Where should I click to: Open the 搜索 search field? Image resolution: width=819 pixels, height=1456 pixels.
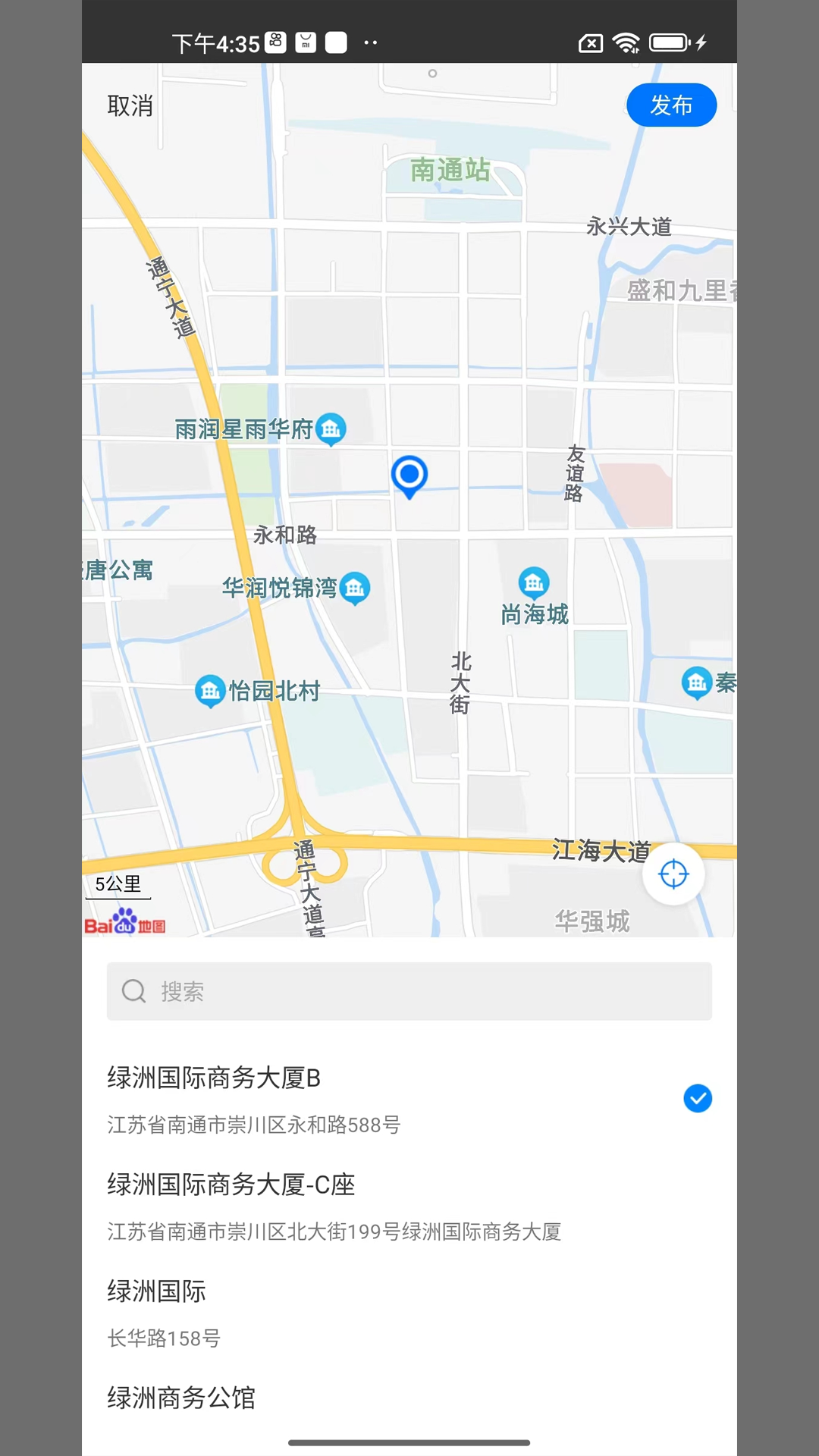coord(409,991)
